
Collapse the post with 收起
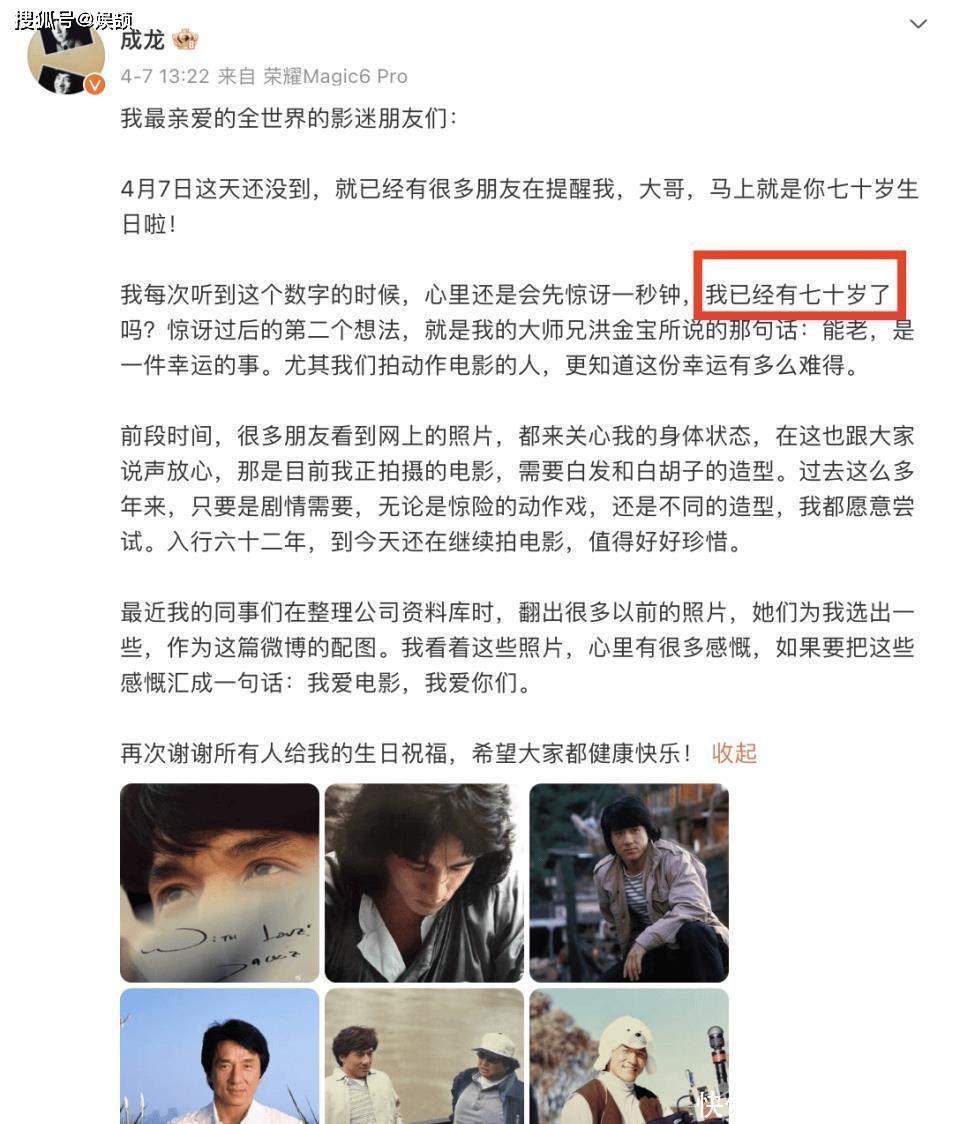pos(734,753)
